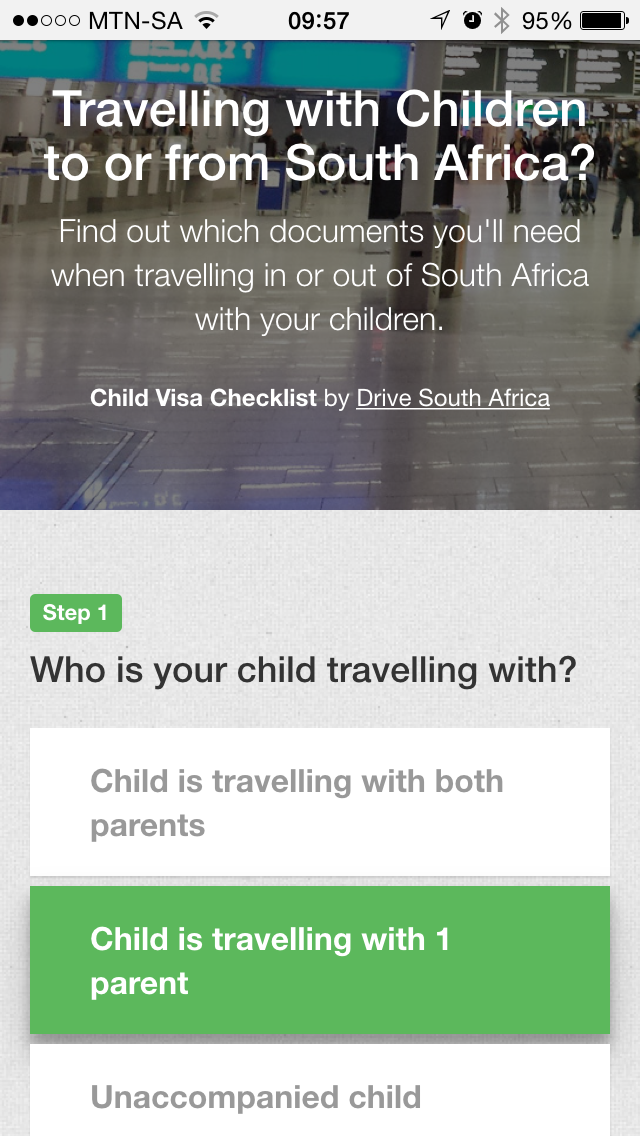Pick the Unaccompanied child option

click(x=320, y=1095)
